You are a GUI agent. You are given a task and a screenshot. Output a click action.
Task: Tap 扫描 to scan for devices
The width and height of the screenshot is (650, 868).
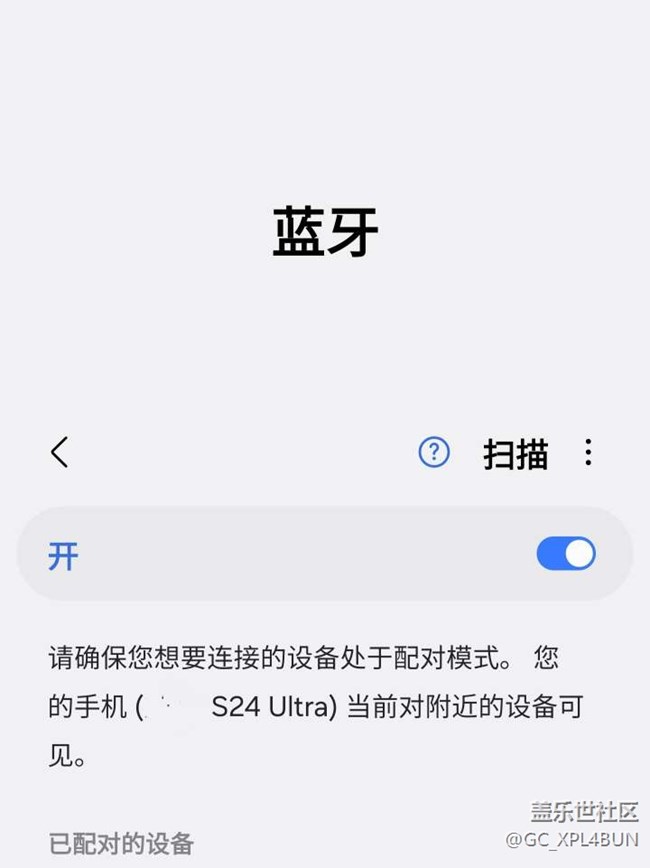click(515, 454)
